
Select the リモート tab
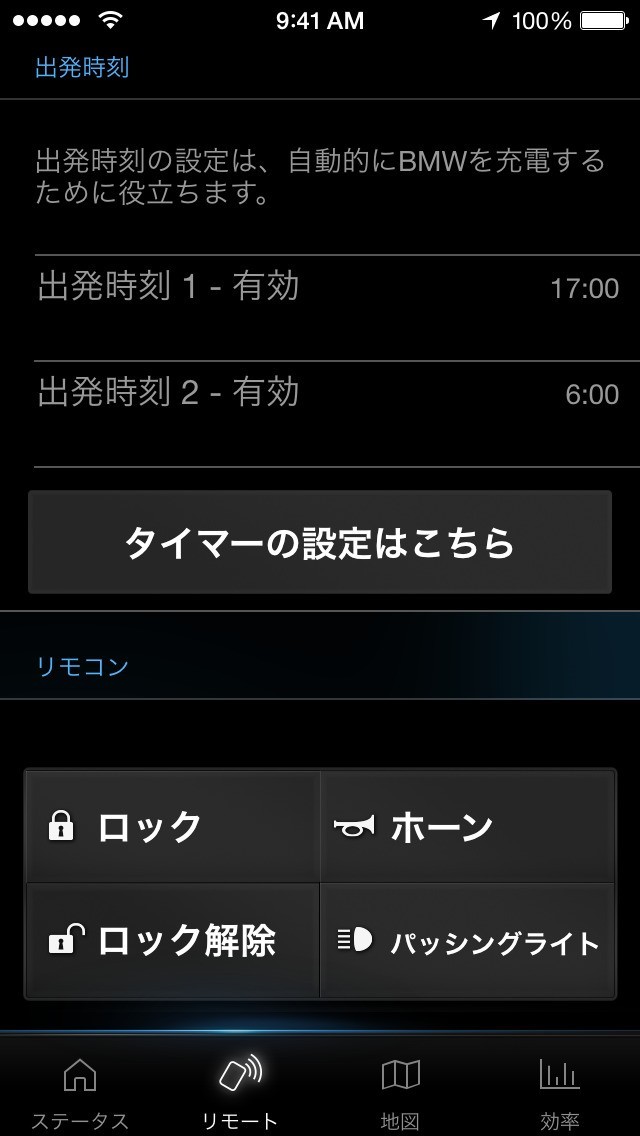pyautogui.click(x=240, y=1092)
